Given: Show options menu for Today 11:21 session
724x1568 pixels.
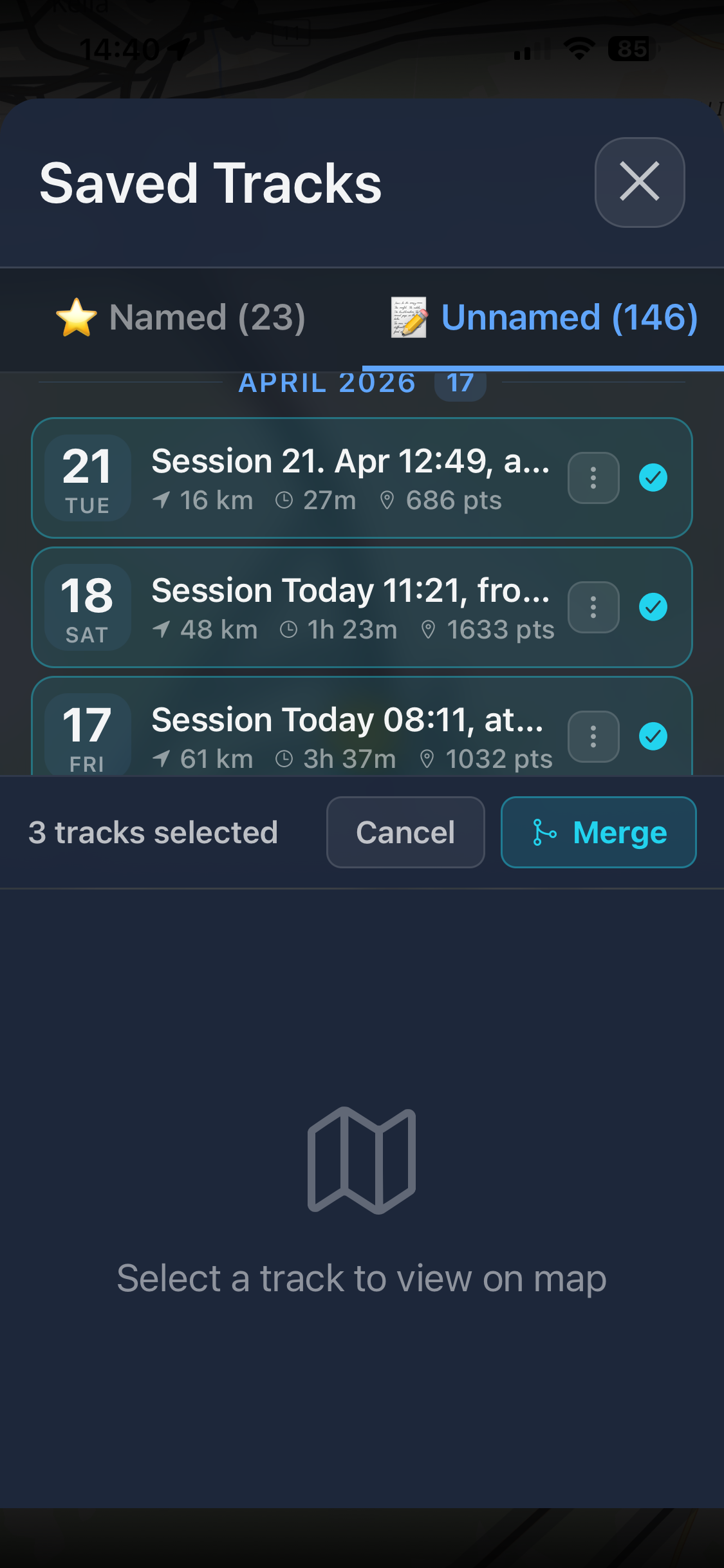Looking at the screenshot, I should (x=593, y=607).
